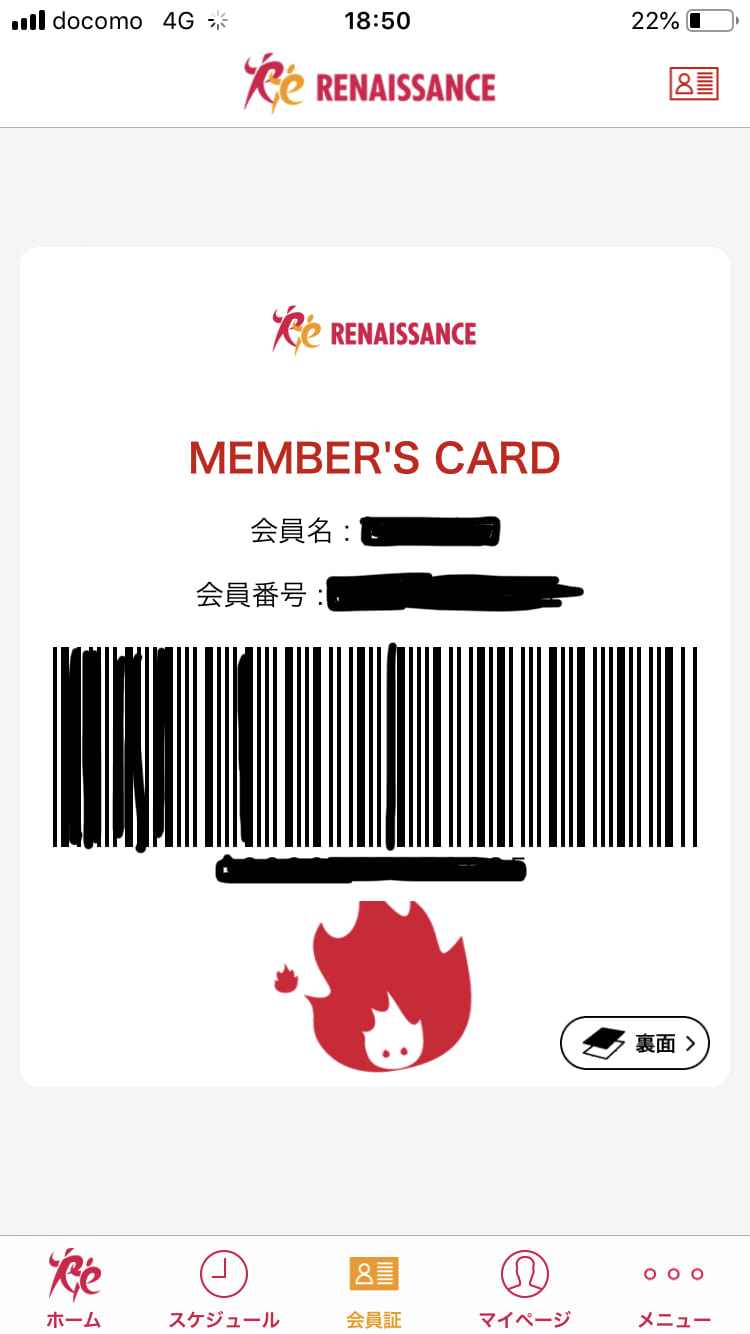Open the メニュー tab

click(674, 1288)
